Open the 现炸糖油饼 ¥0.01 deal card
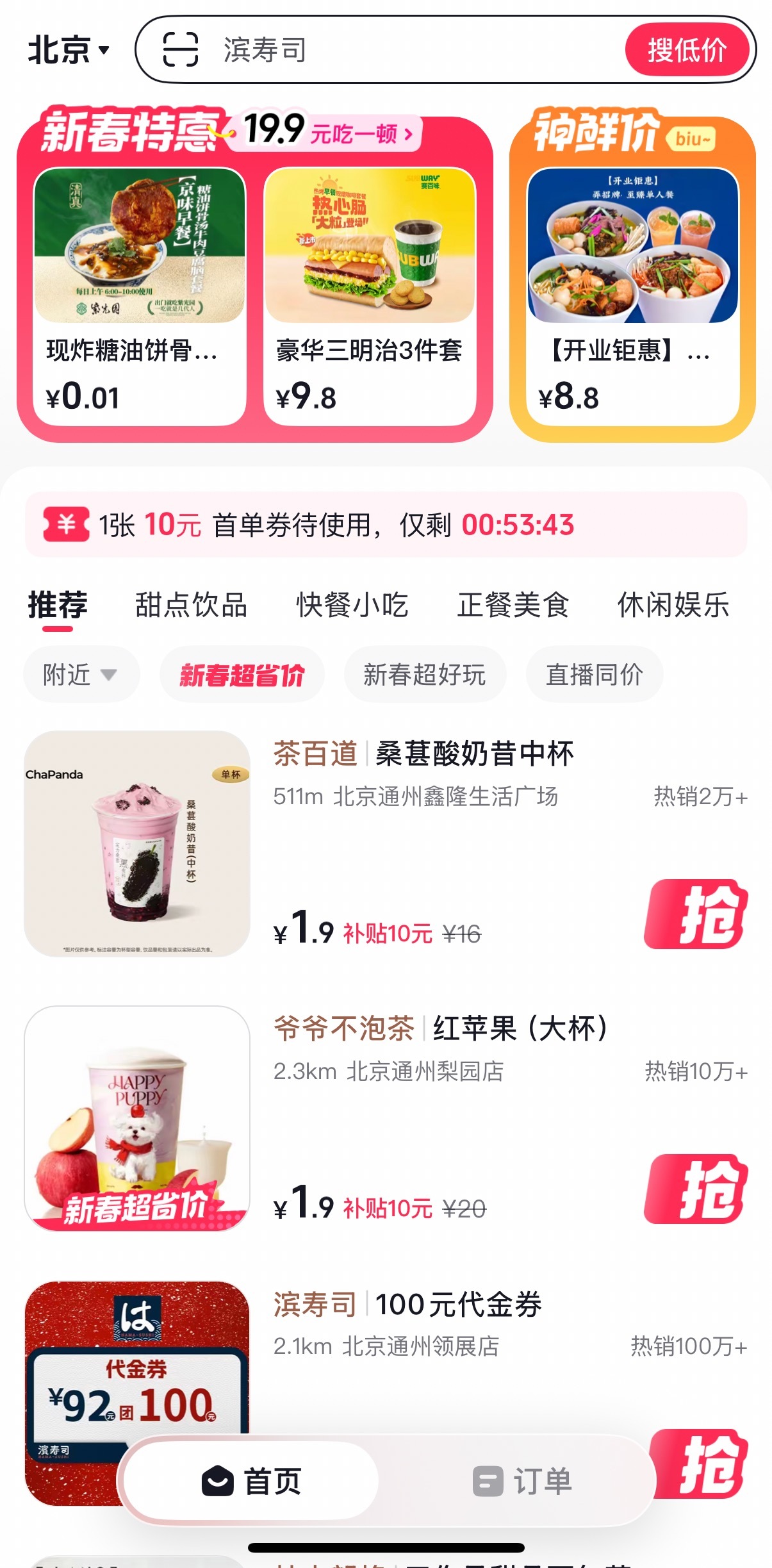The height and width of the screenshot is (1568, 772). [x=139, y=296]
